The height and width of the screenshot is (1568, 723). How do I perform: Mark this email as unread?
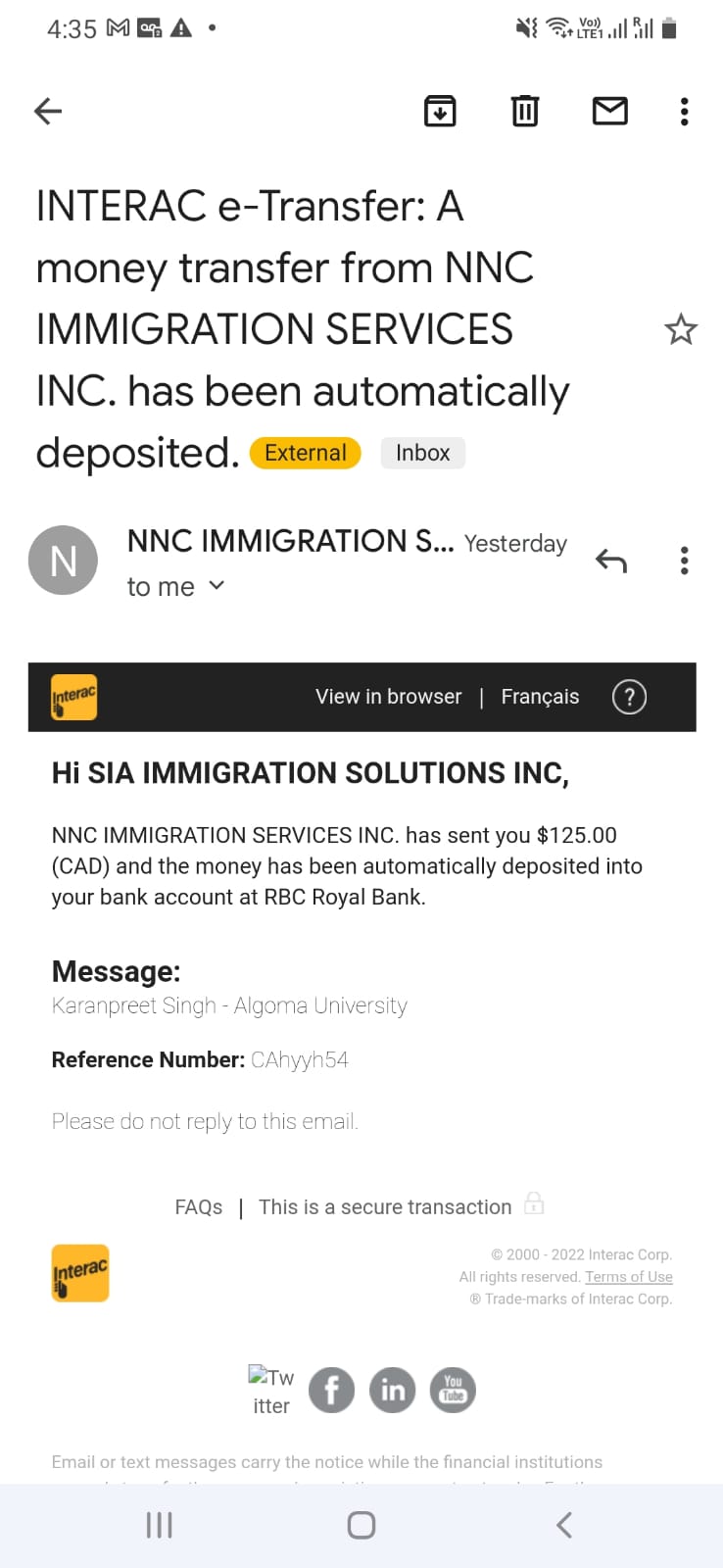click(x=610, y=112)
